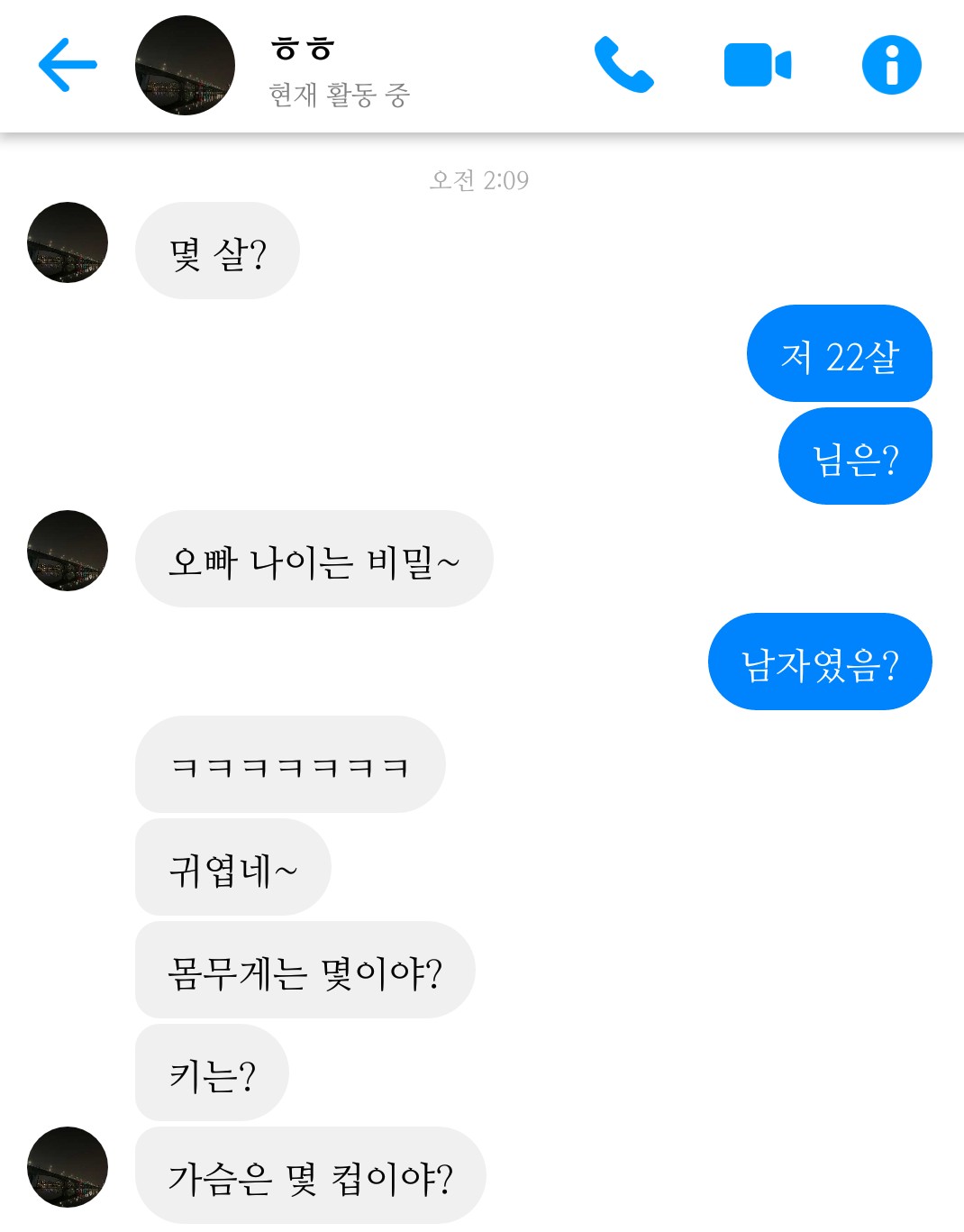Start a video call with ㅎㅎ
The width and height of the screenshot is (964, 1232).
pos(757,65)
